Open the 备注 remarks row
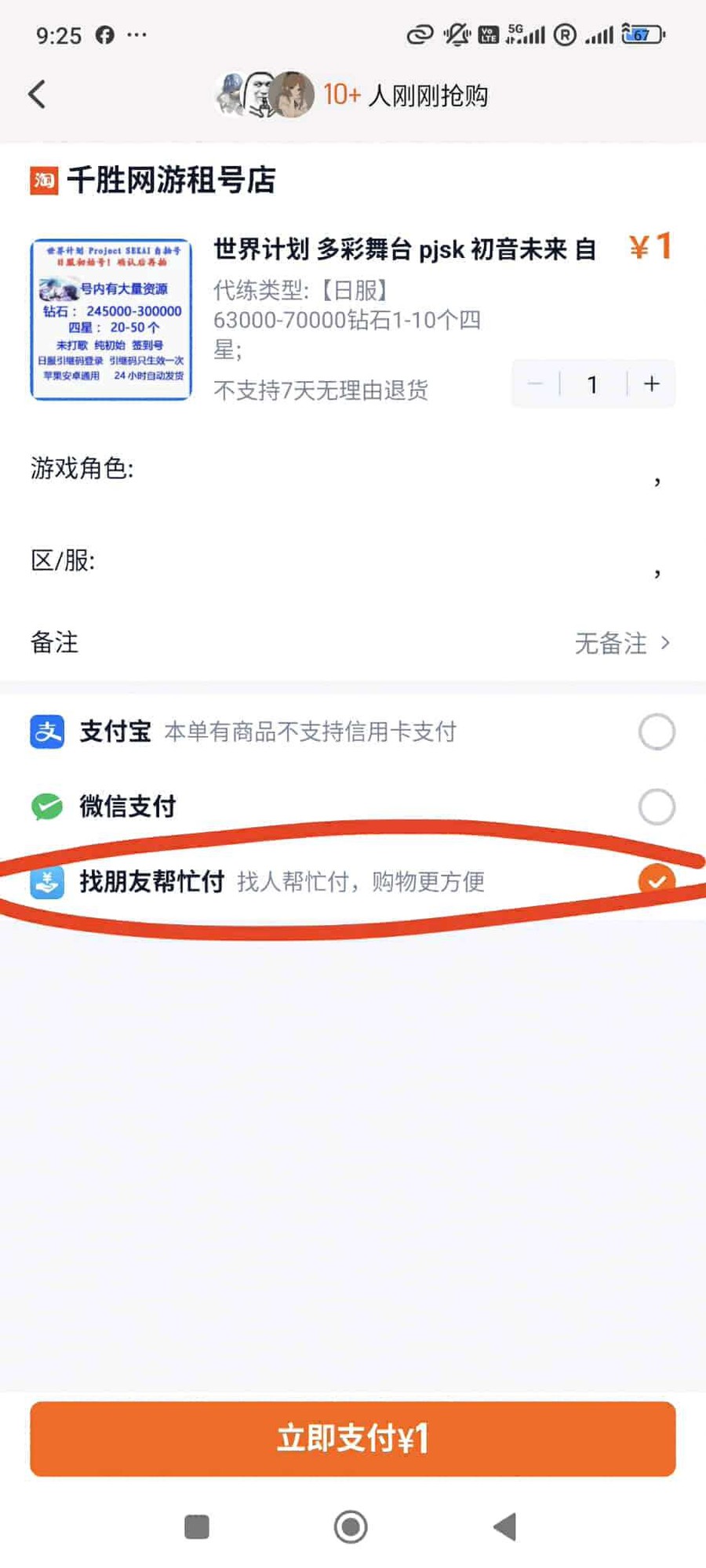This screenshot has height=1568, width=706. pos(353,643)
